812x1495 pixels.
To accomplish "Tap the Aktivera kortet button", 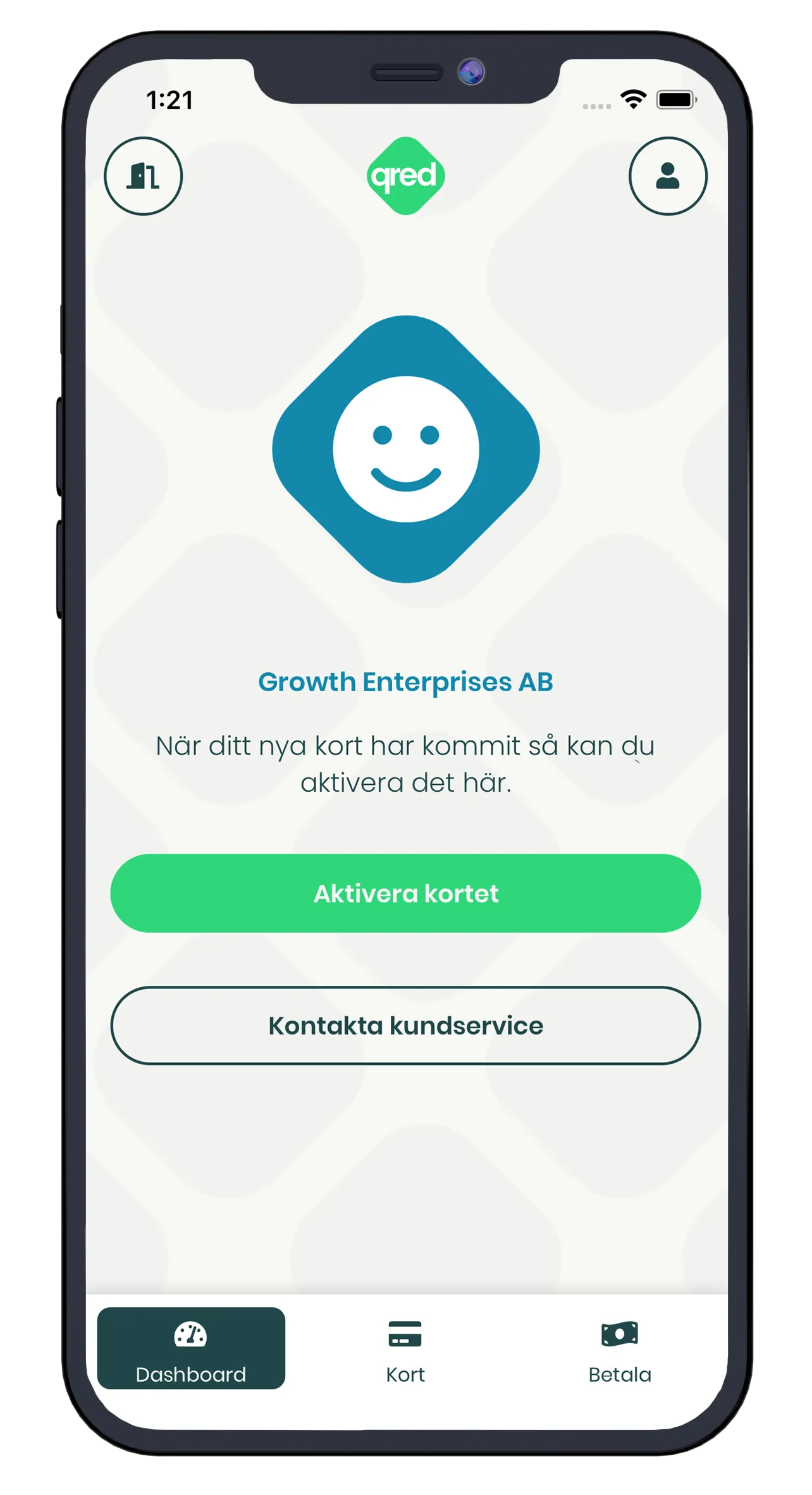I will (405, 893).
